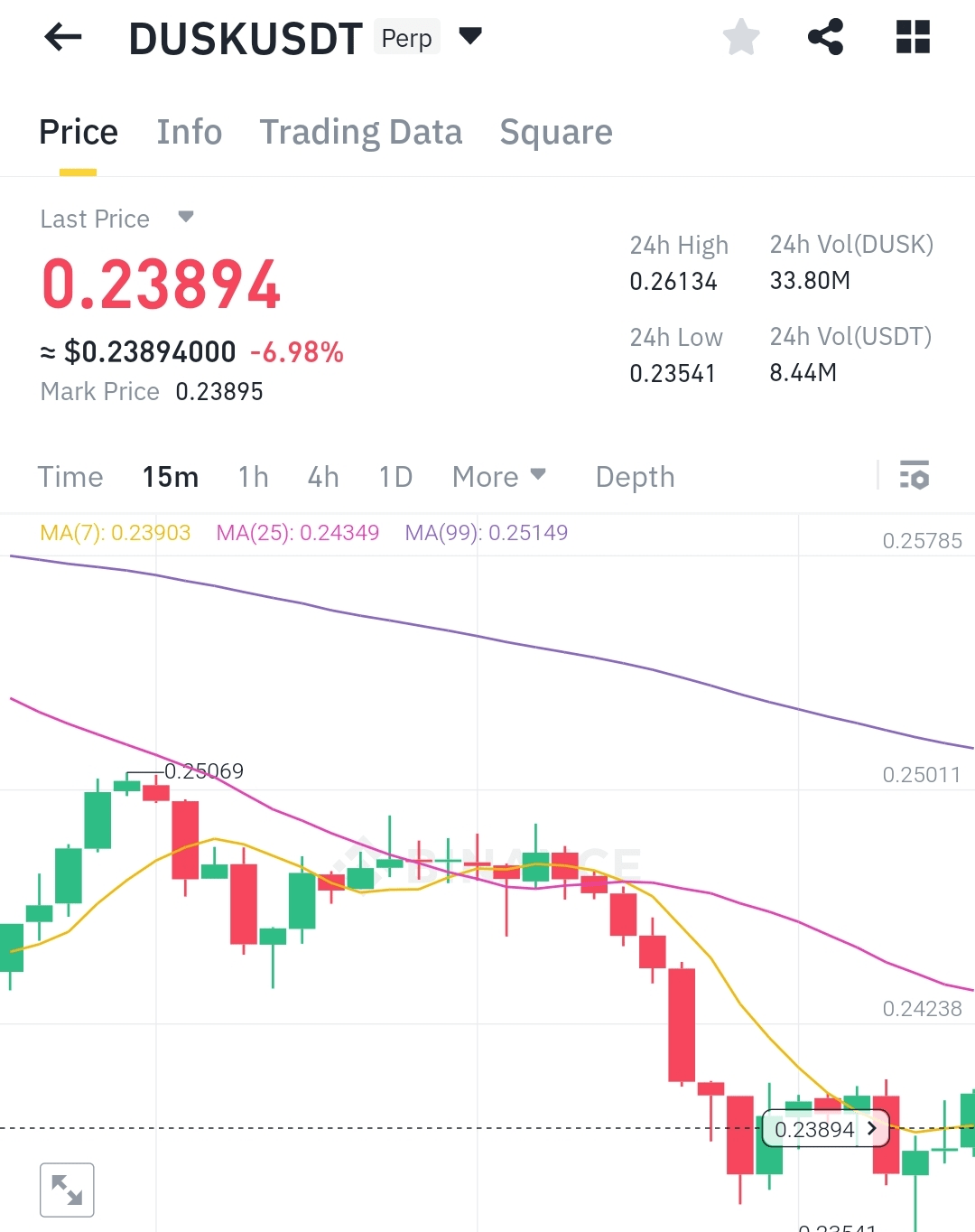The height and width of the screenshot is (1232, 975).
Task: Select the 1D chart interval
Action: 395,477
